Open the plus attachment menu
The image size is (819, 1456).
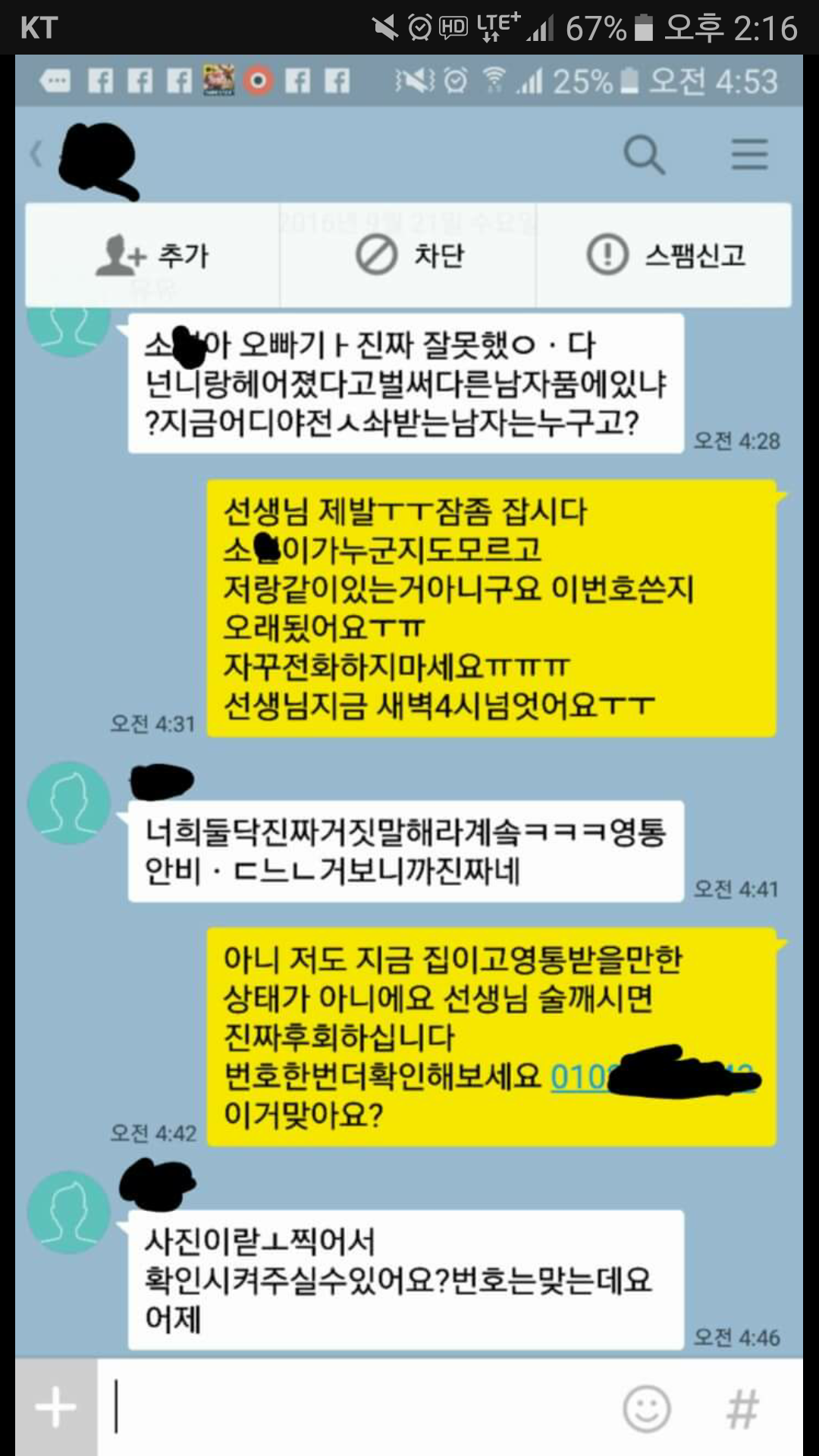coord(56,1407)
